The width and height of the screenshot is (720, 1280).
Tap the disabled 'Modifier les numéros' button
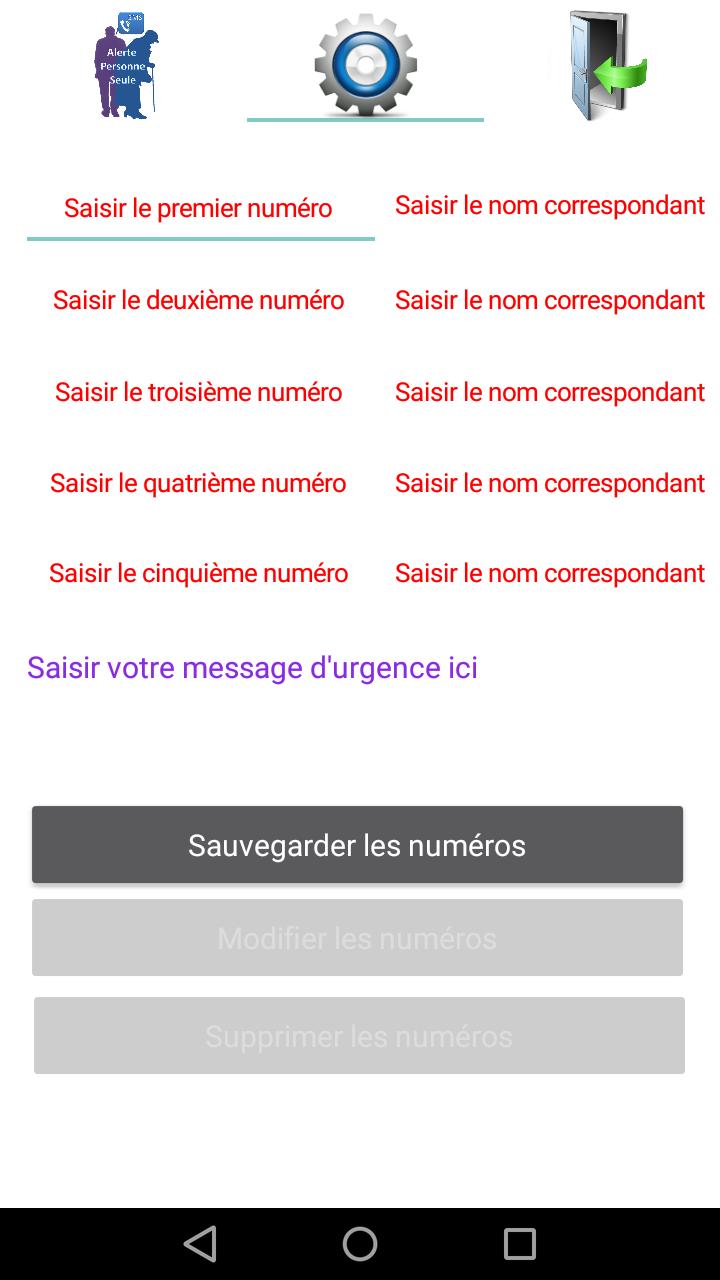(357, 937)
